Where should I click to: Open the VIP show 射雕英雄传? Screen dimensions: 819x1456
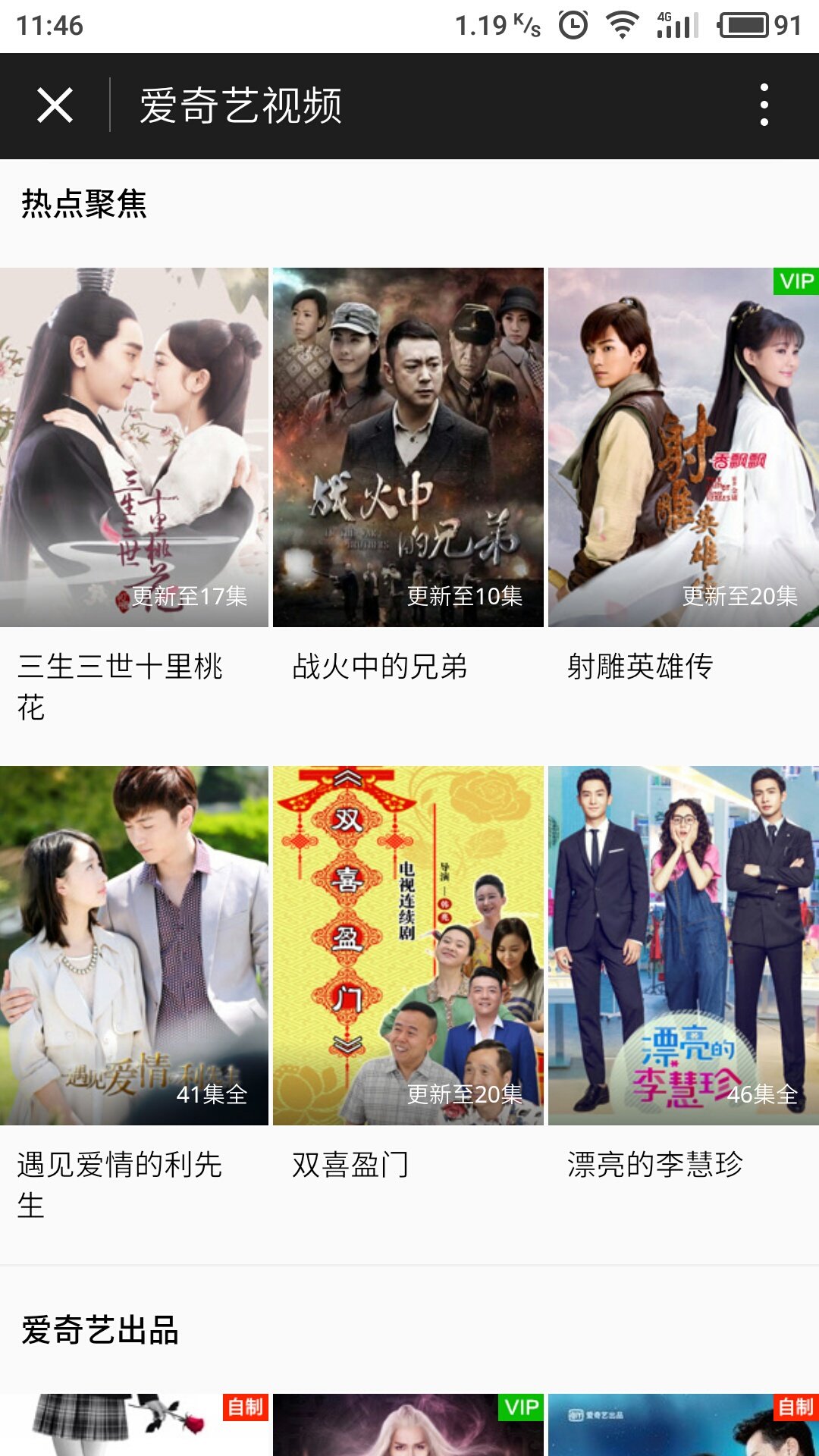pyautogui.click(x=682, y=447)
